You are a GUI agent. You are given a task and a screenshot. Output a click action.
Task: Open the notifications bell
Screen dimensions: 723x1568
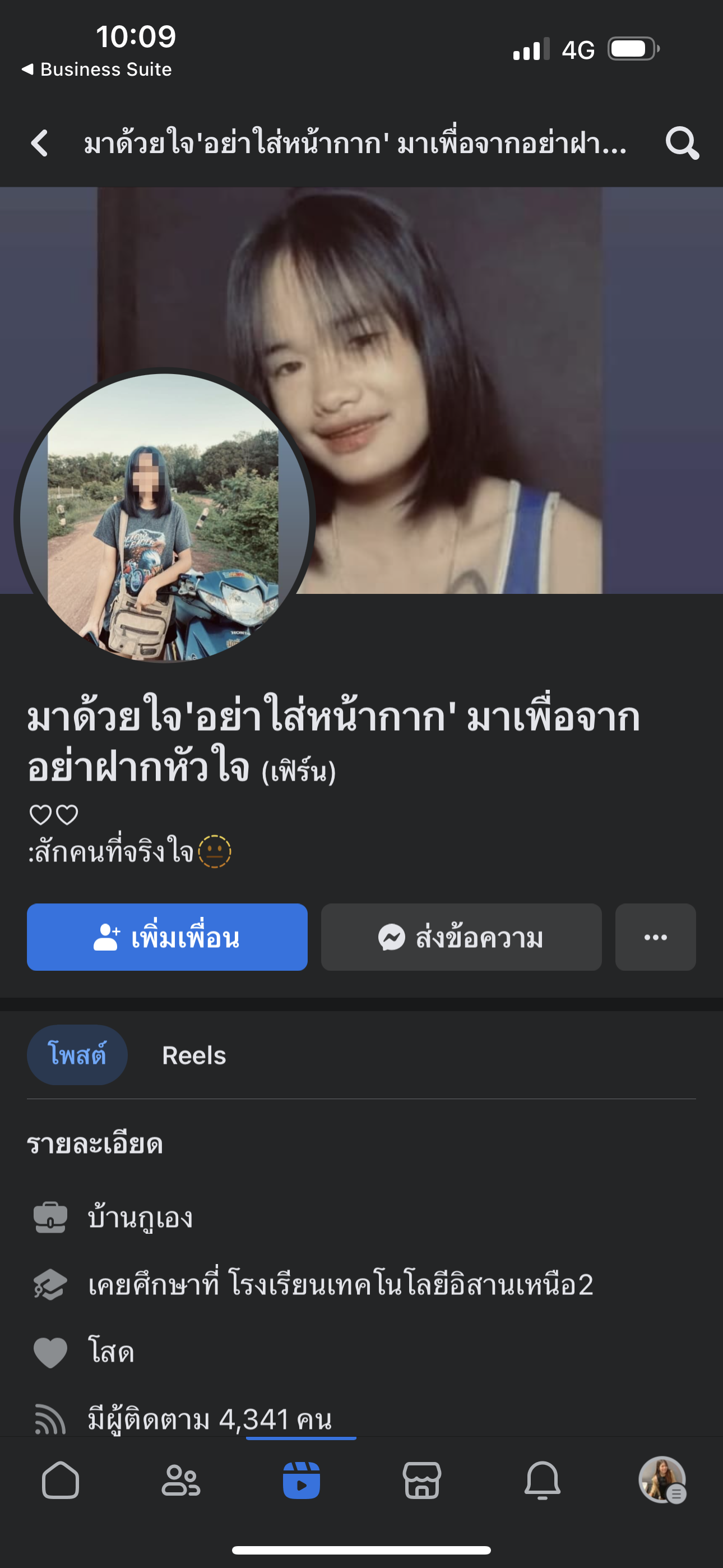(x=543, y=1481)
